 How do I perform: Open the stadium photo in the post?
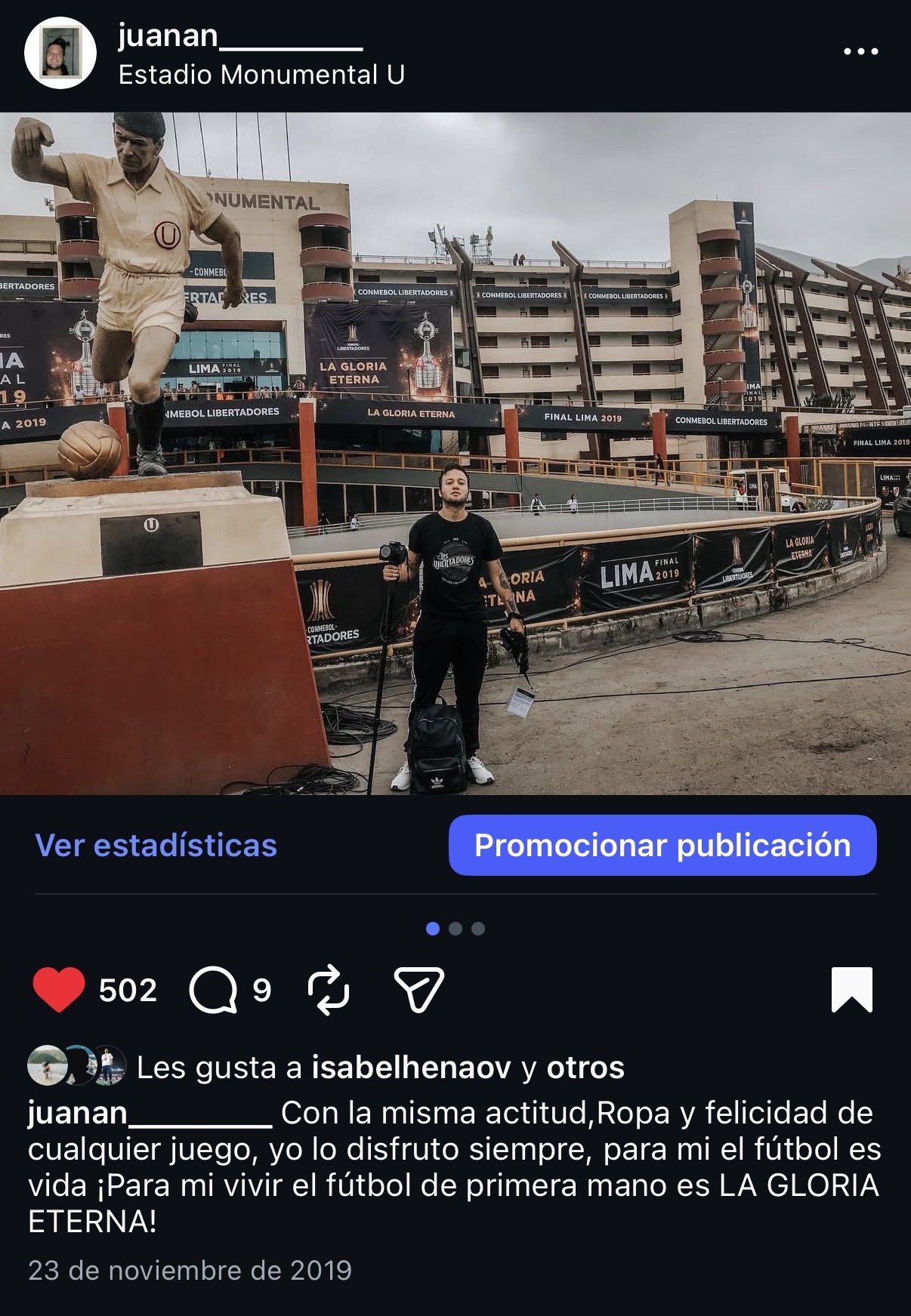(x=455, y=453)
